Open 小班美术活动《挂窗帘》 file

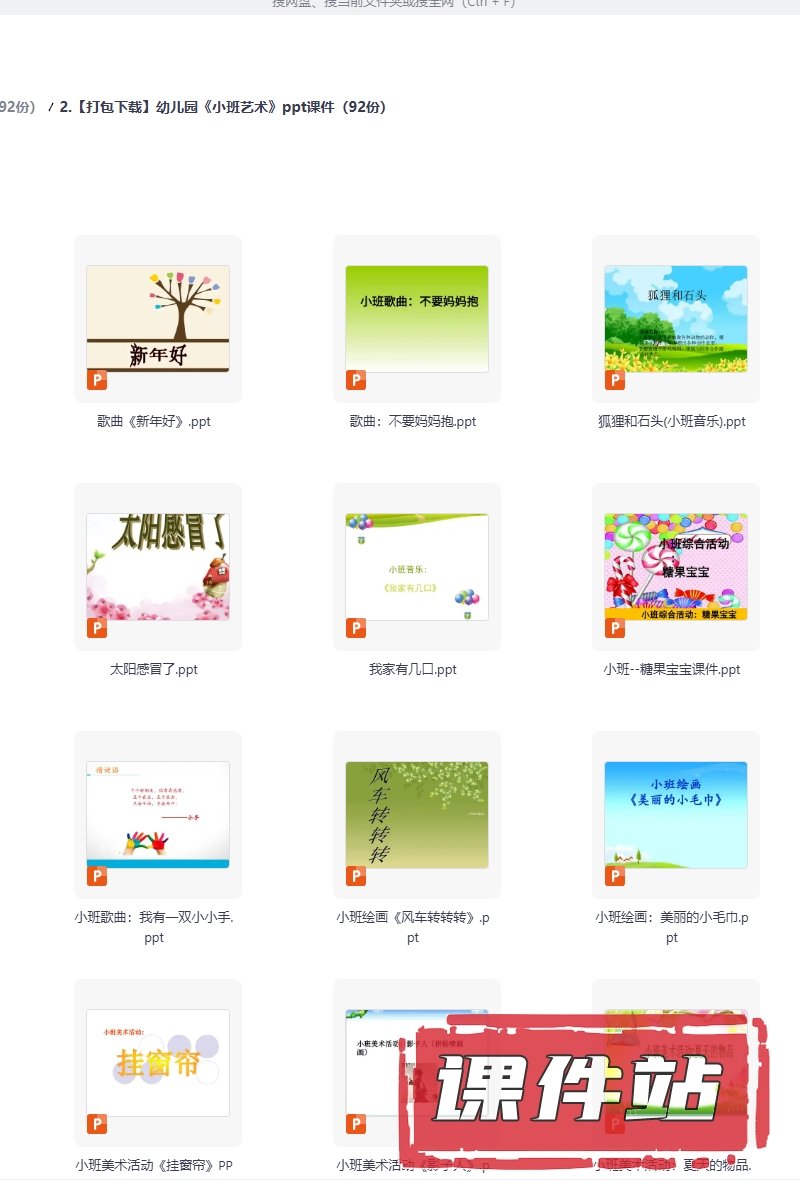tap(158, 1063)
